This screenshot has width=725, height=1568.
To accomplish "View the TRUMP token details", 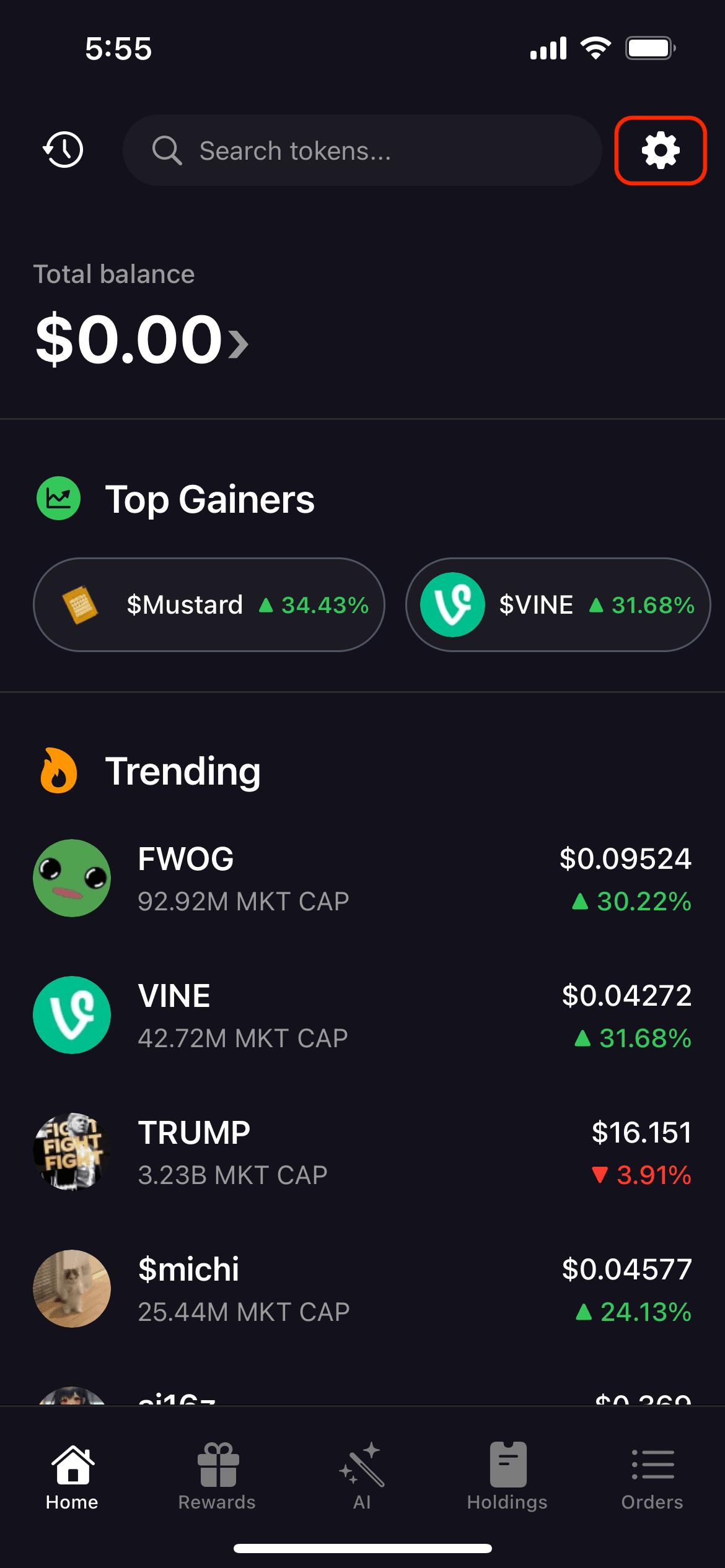I will [362, 1152].
